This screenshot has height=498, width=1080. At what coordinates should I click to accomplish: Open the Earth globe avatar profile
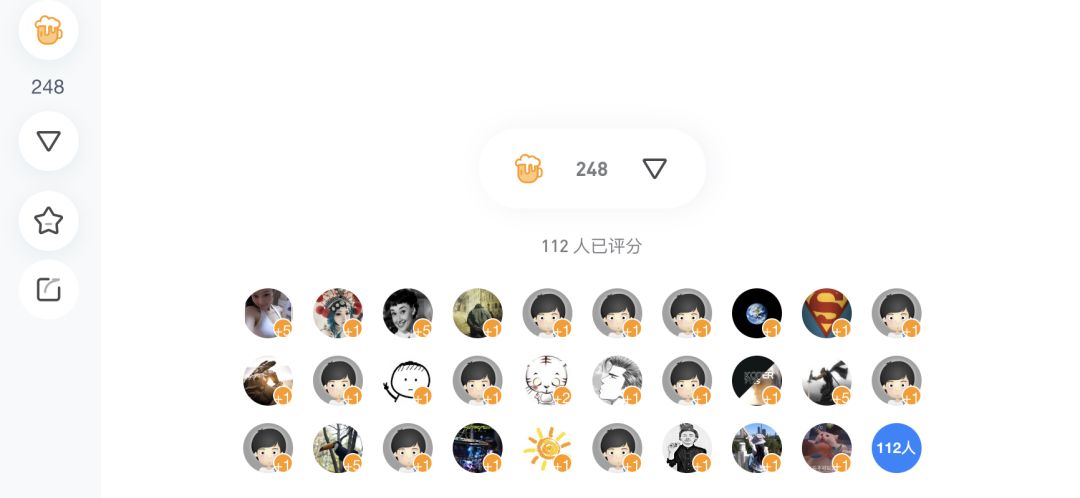tap(757, 314)
